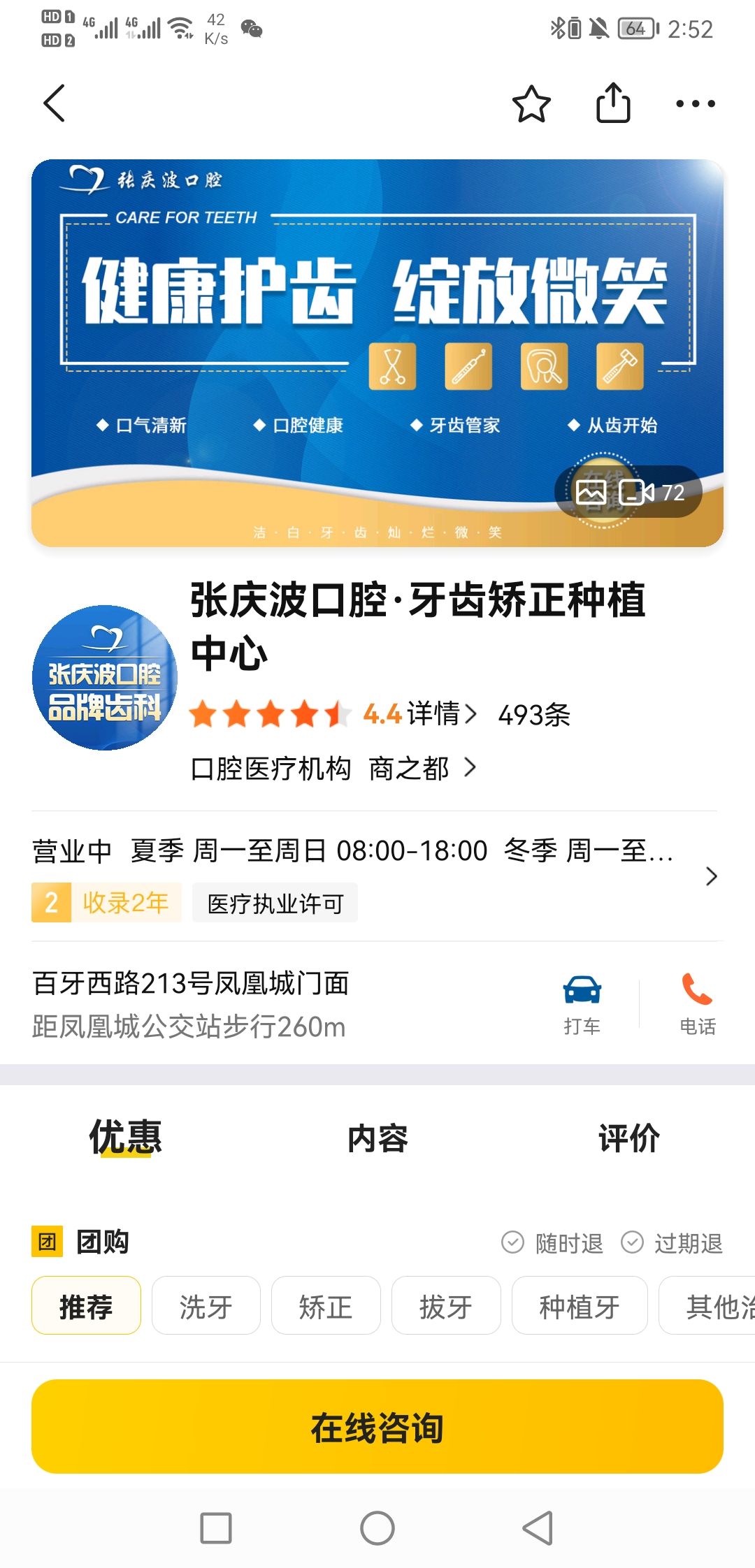Filter group deals by 洗牙
Viewport: 755px width, 1568px height.
(x=206, y=1306)
